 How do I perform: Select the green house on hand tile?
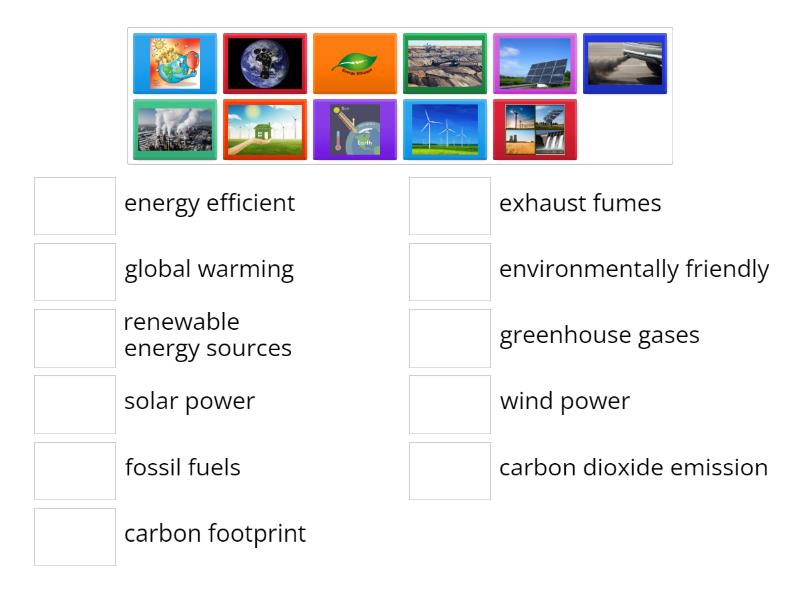click(265, 130)
